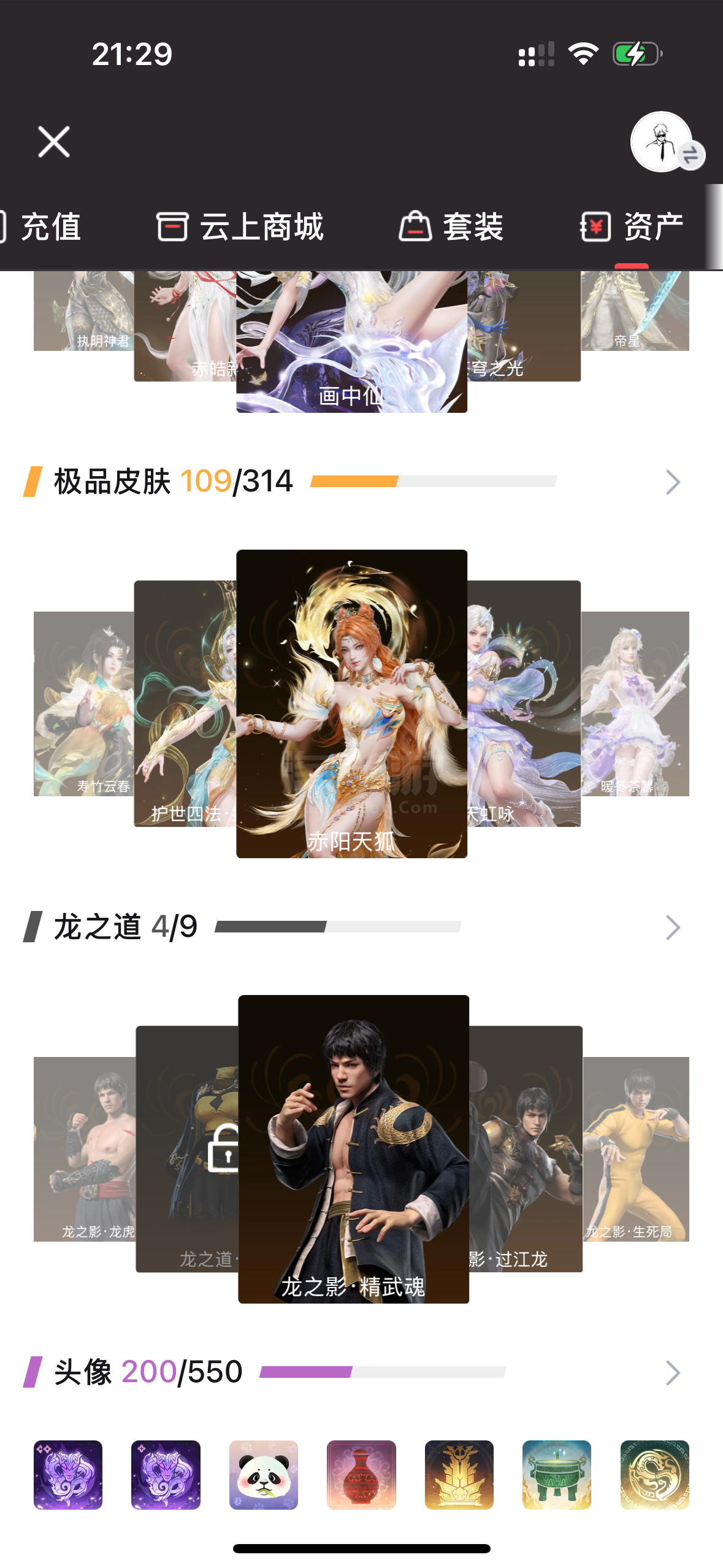Image resolution: width=723 pixels, height=1568 pixels.
Task: Select the panda avatar
Action: tap(264, 1475)
